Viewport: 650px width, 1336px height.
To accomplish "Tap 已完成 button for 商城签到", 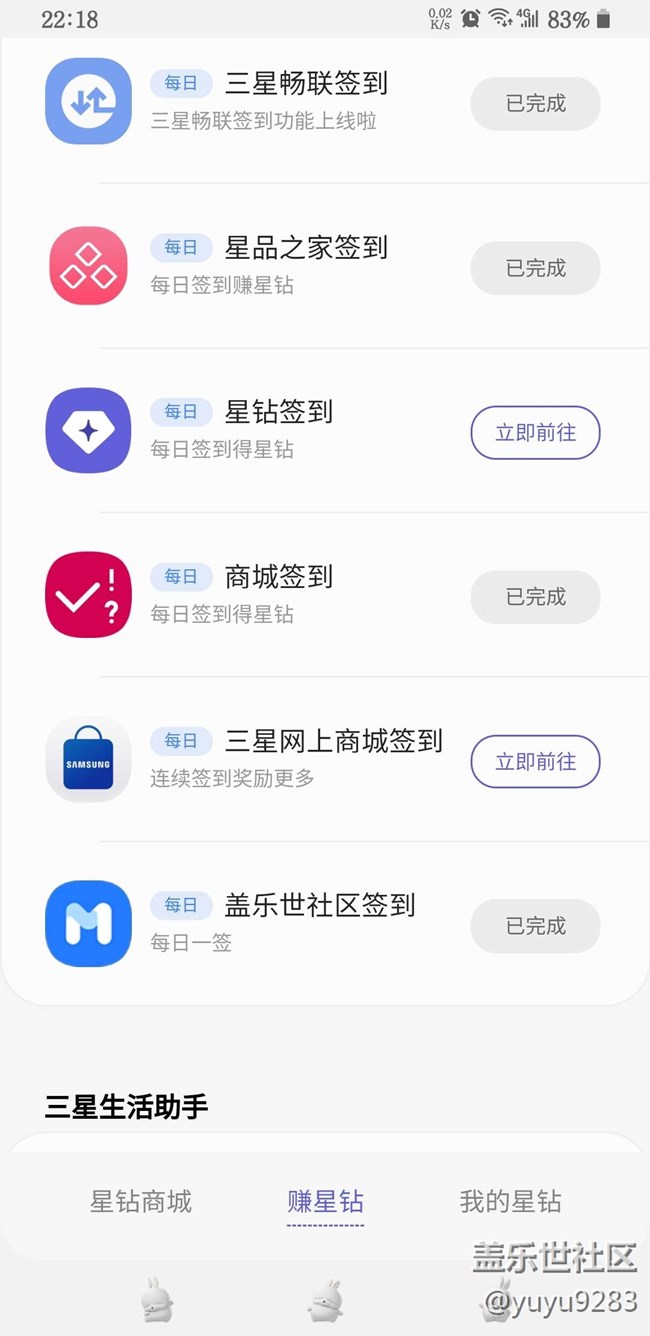I will [x=535, y=597].
